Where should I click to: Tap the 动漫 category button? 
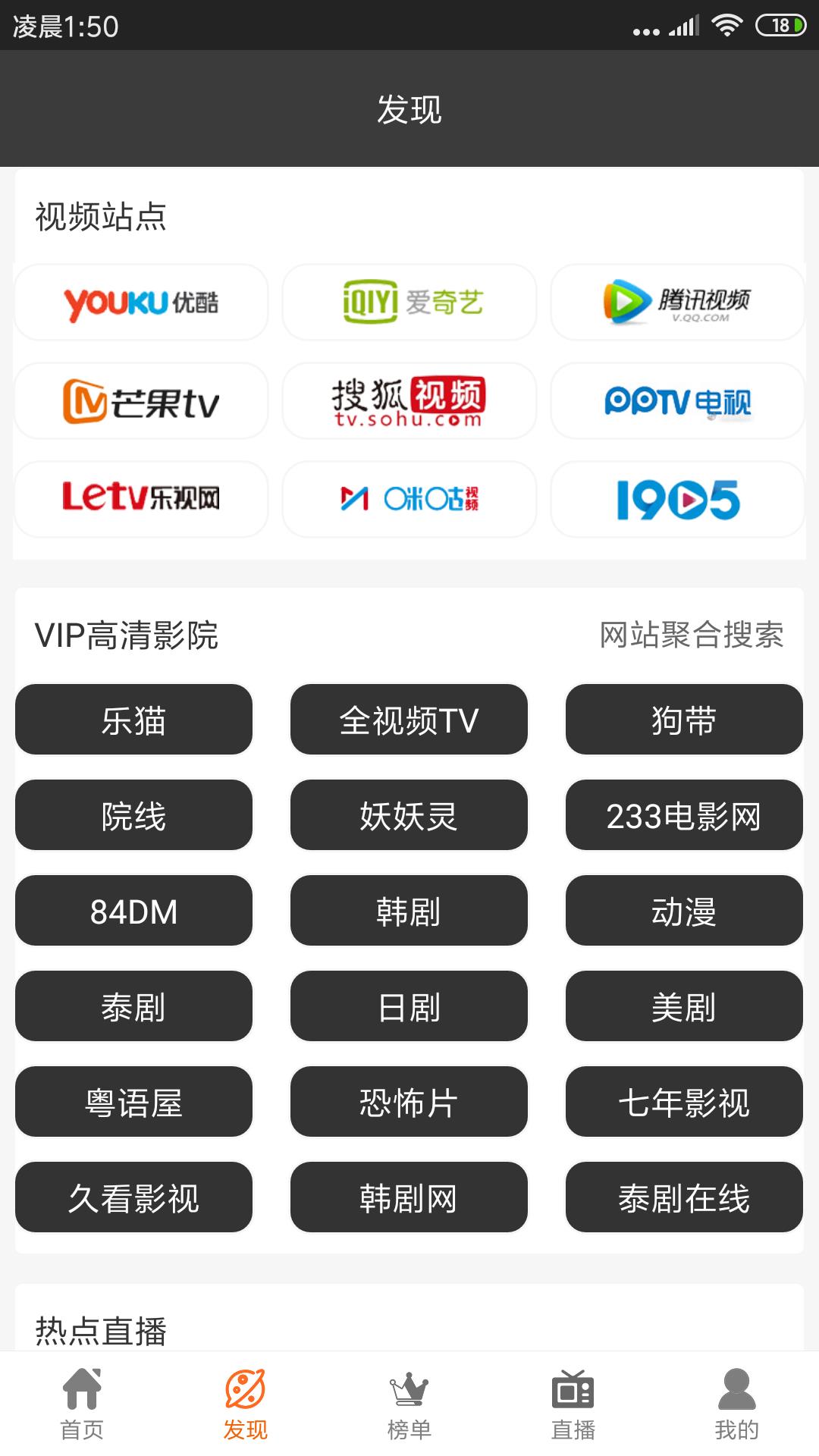684,911
